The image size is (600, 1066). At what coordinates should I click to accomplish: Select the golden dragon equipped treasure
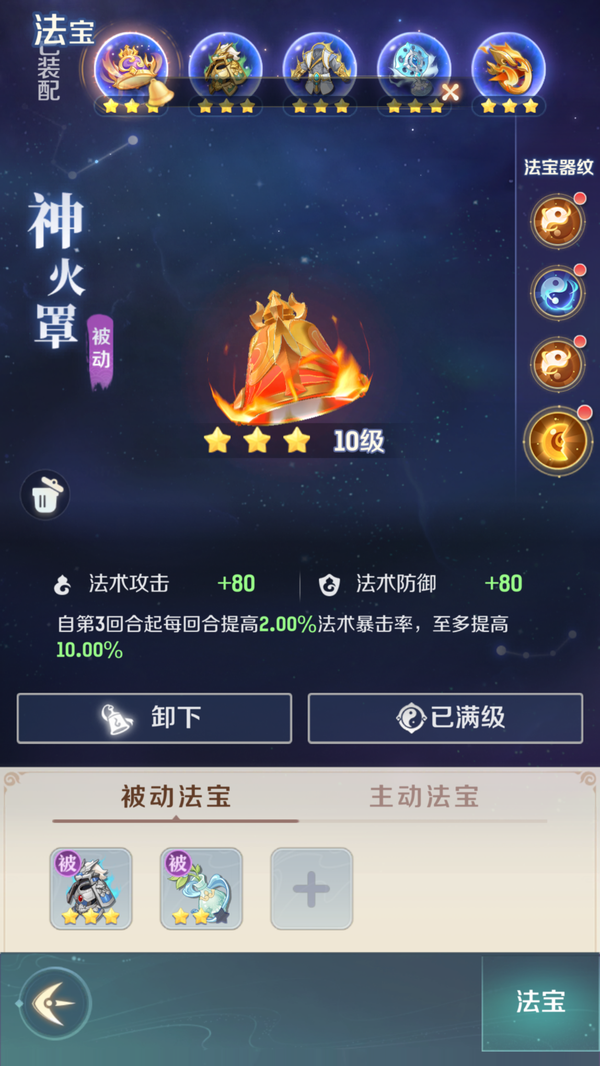508,70
